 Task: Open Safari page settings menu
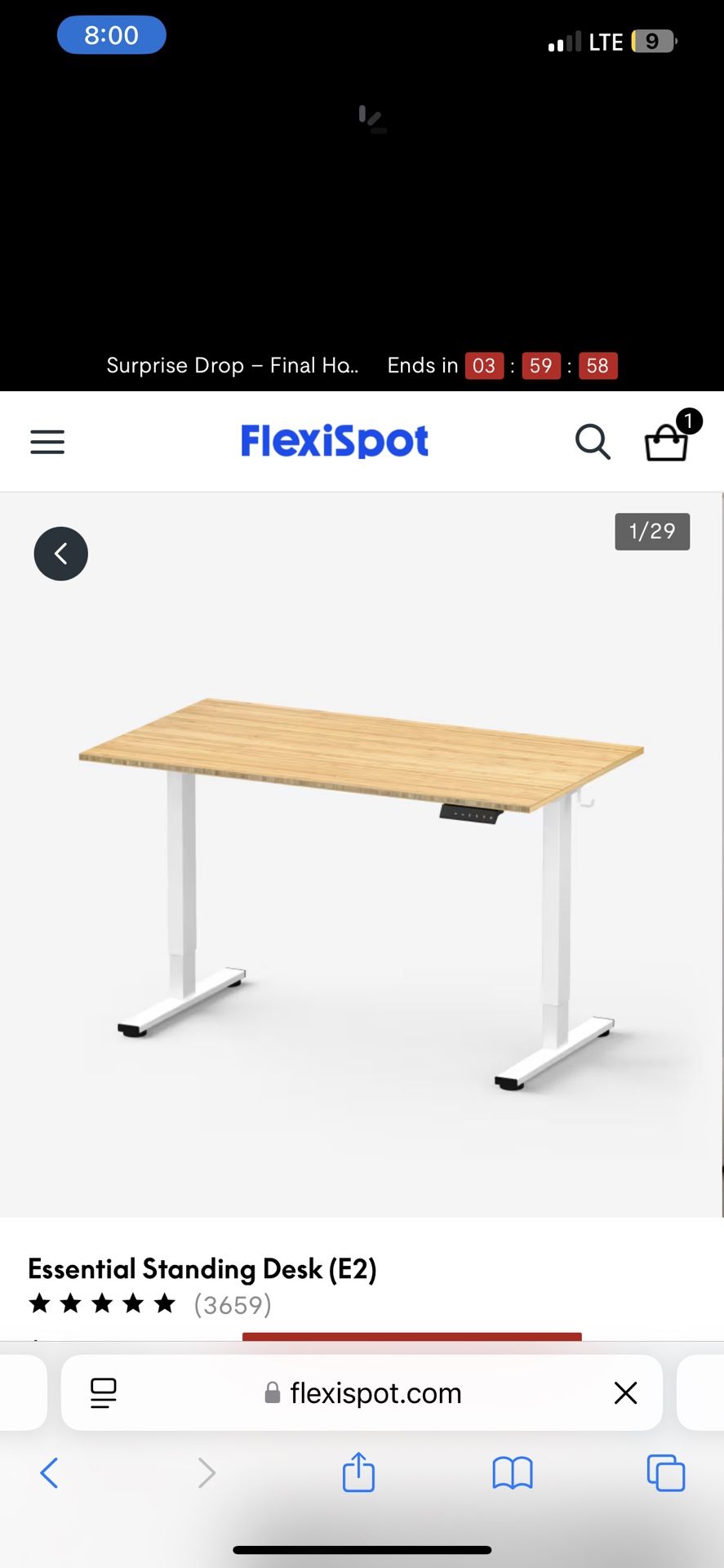(103, 1392)
